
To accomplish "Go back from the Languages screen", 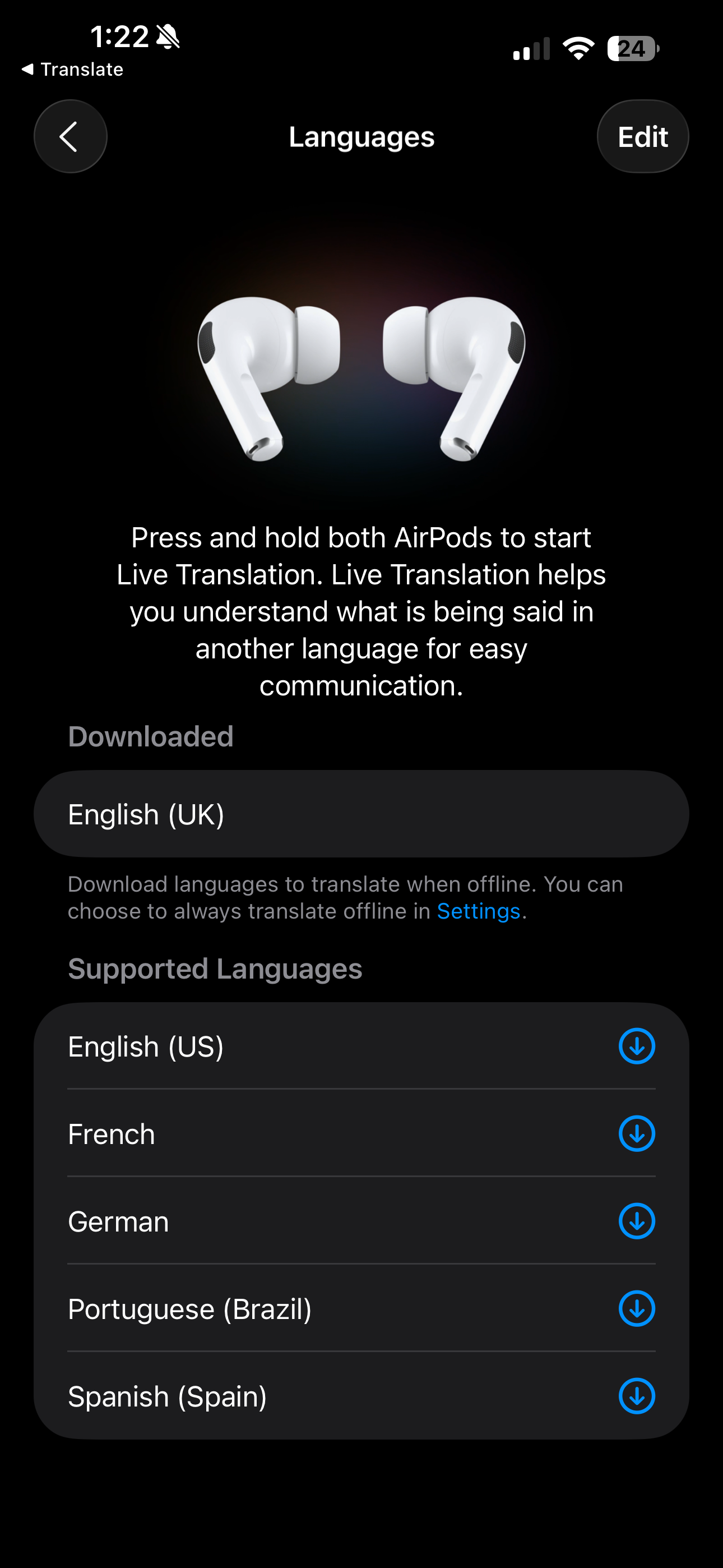I will [x=71, y=136].
